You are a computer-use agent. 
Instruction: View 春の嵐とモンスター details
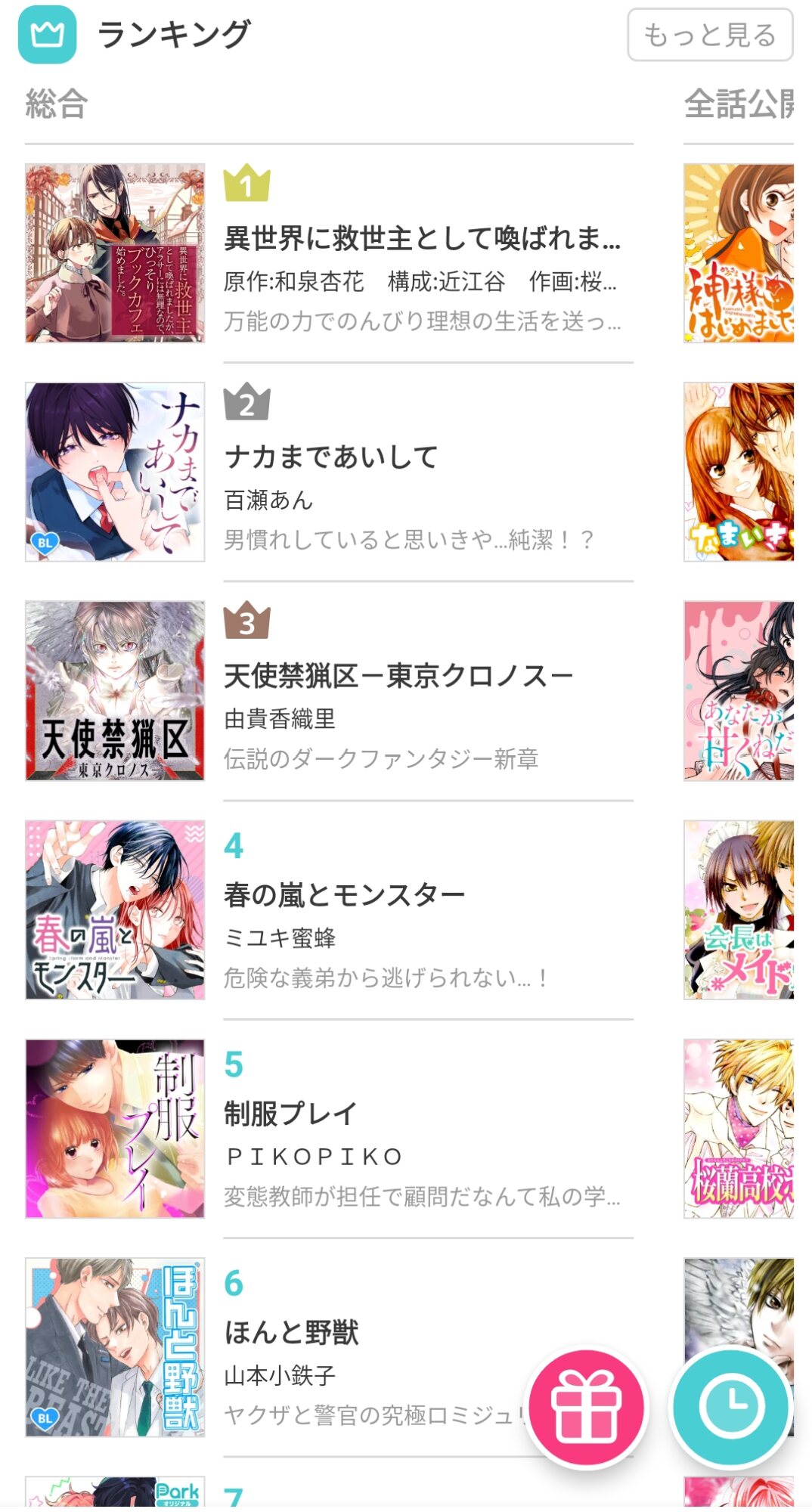[344, 895]
